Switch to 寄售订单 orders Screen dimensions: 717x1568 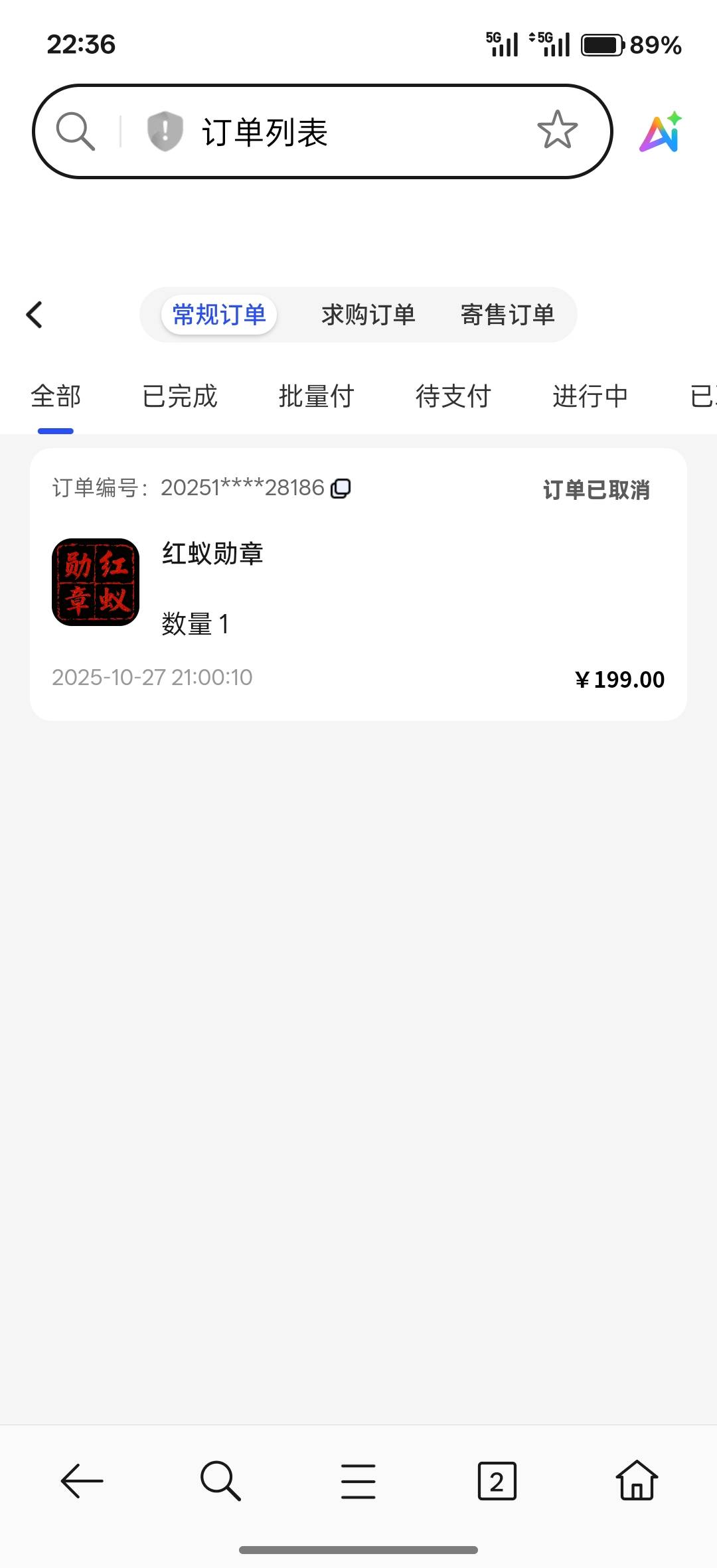(508, 315)
